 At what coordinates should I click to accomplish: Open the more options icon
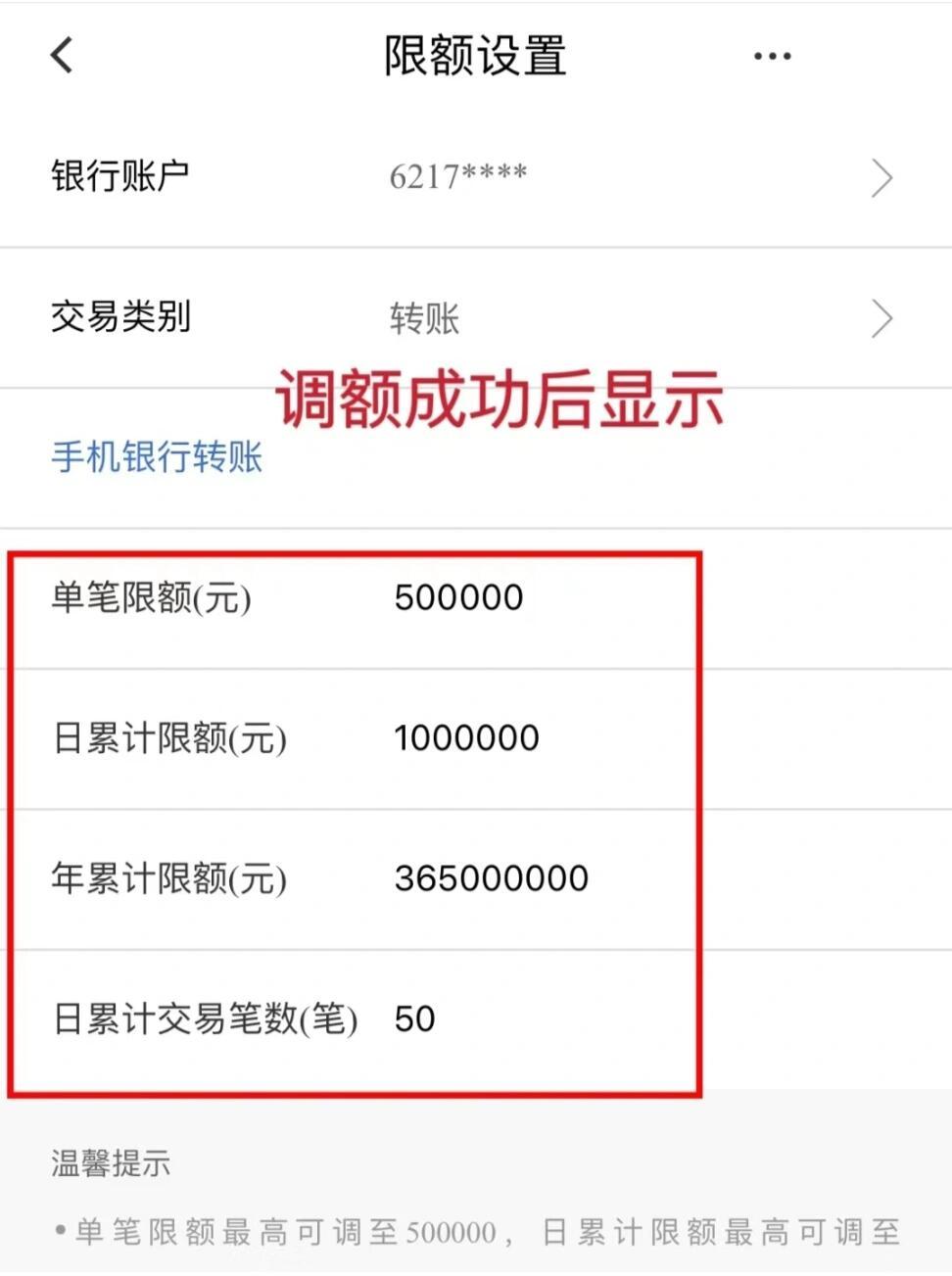[x=771, y=56]
